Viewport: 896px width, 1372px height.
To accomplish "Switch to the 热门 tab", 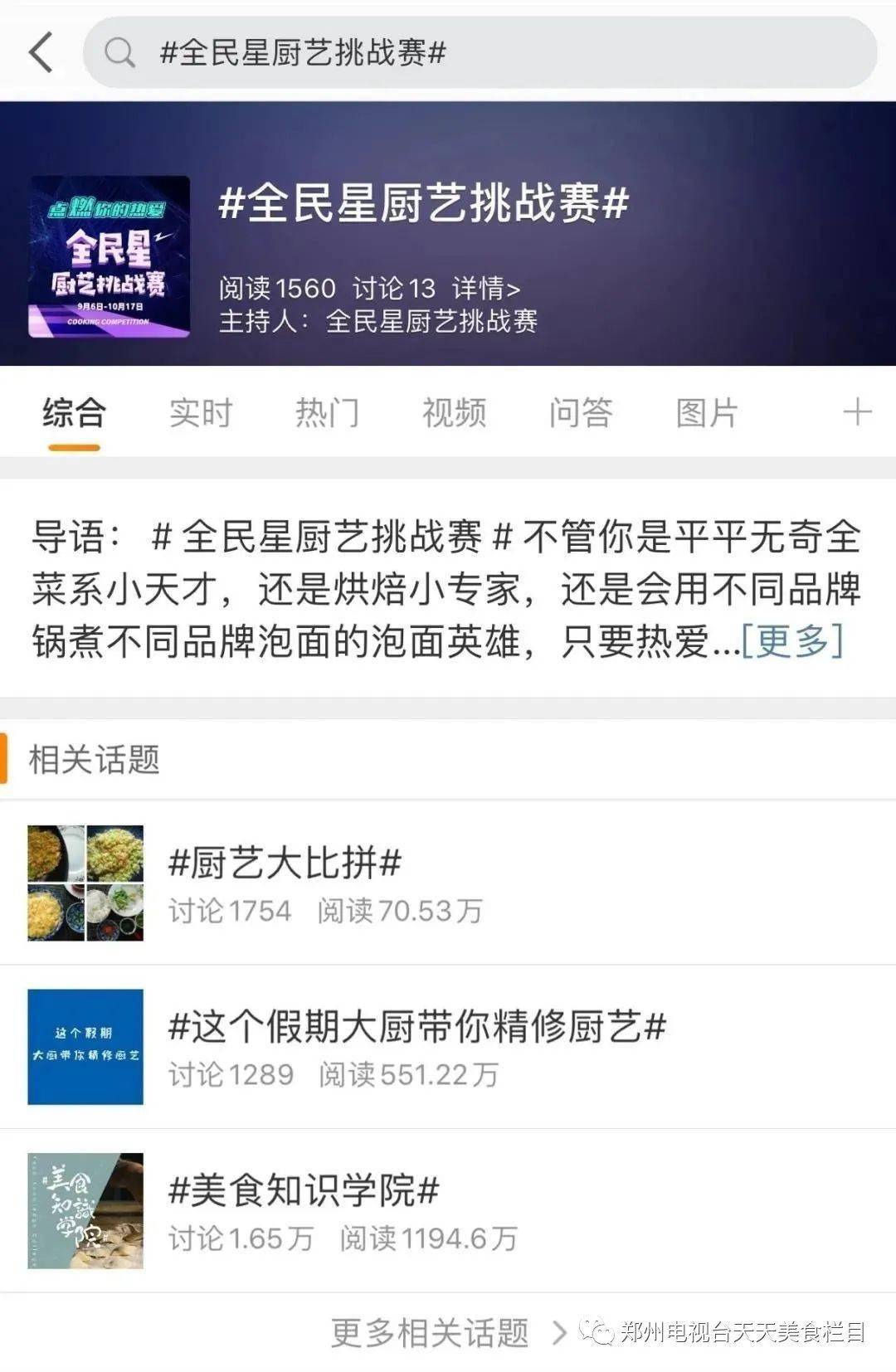I will tap(327, 412).
